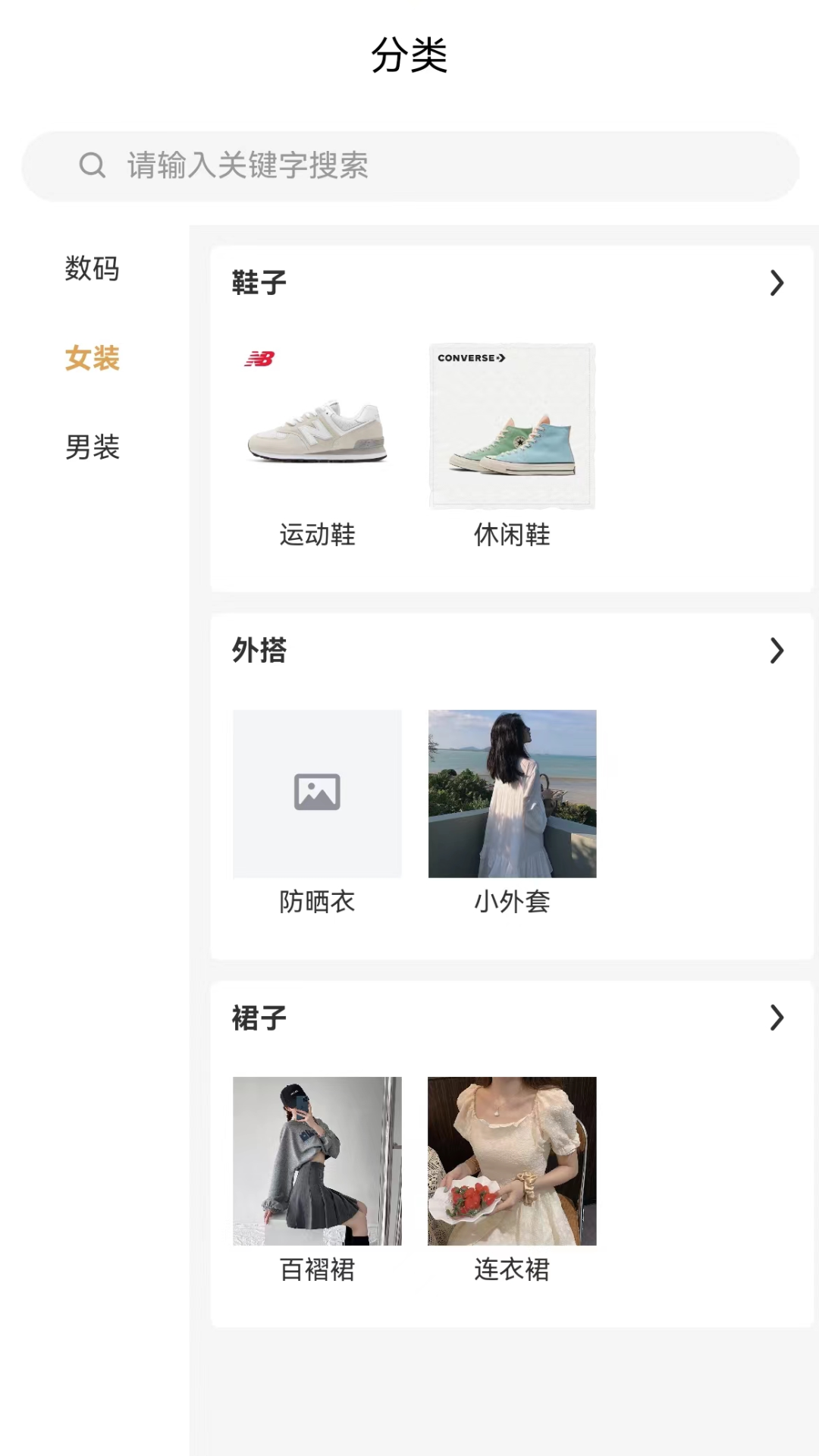This screenshot has width=819, height=1456.
Task: Select the 女装 category
Action: pos(92,358)
